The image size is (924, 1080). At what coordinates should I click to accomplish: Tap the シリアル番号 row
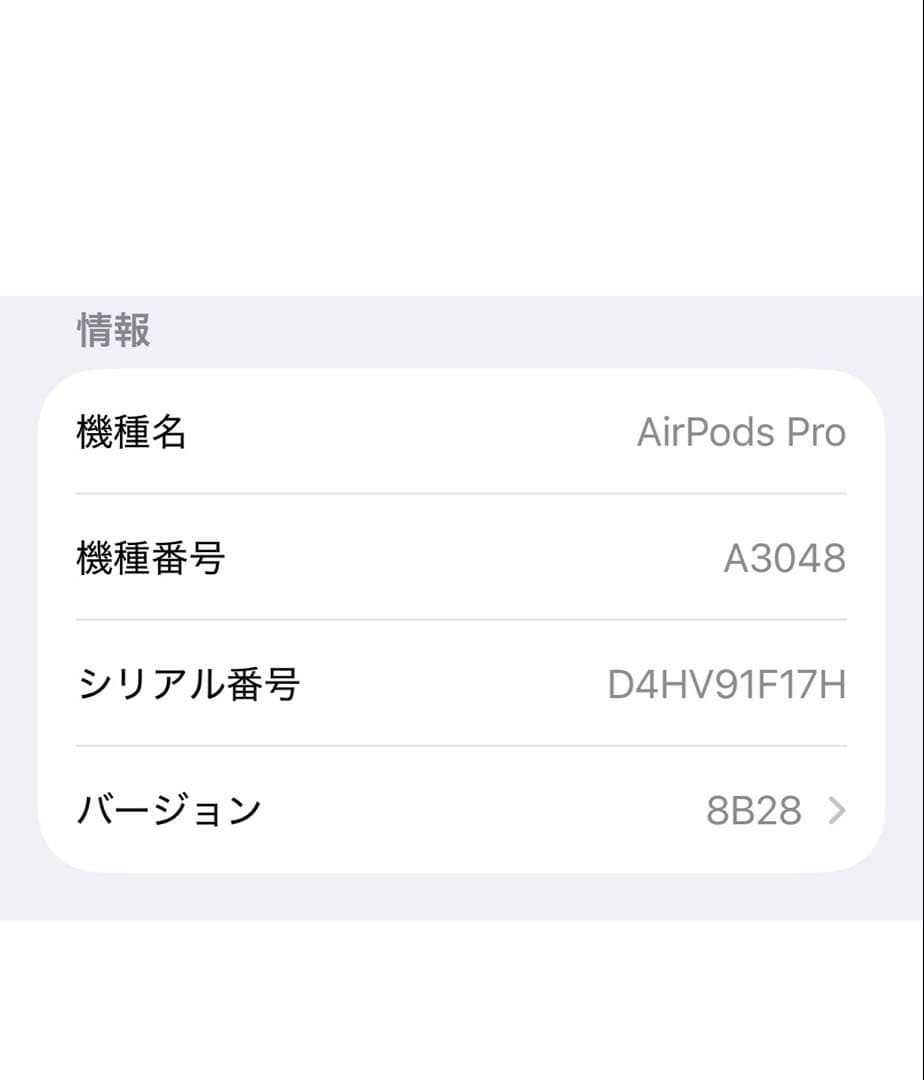(460, 684)
